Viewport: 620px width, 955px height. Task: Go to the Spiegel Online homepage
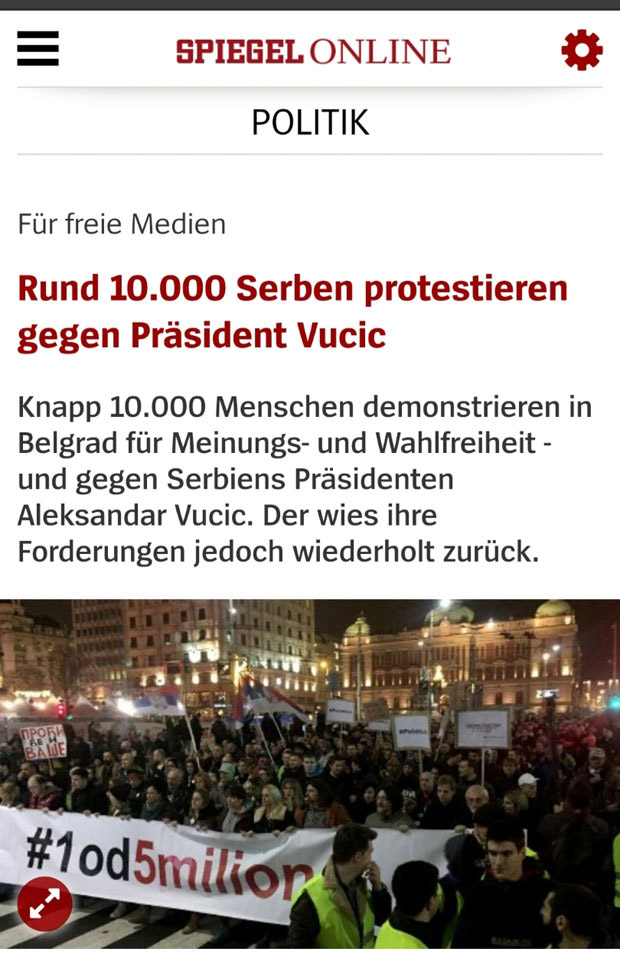[313, 51]
